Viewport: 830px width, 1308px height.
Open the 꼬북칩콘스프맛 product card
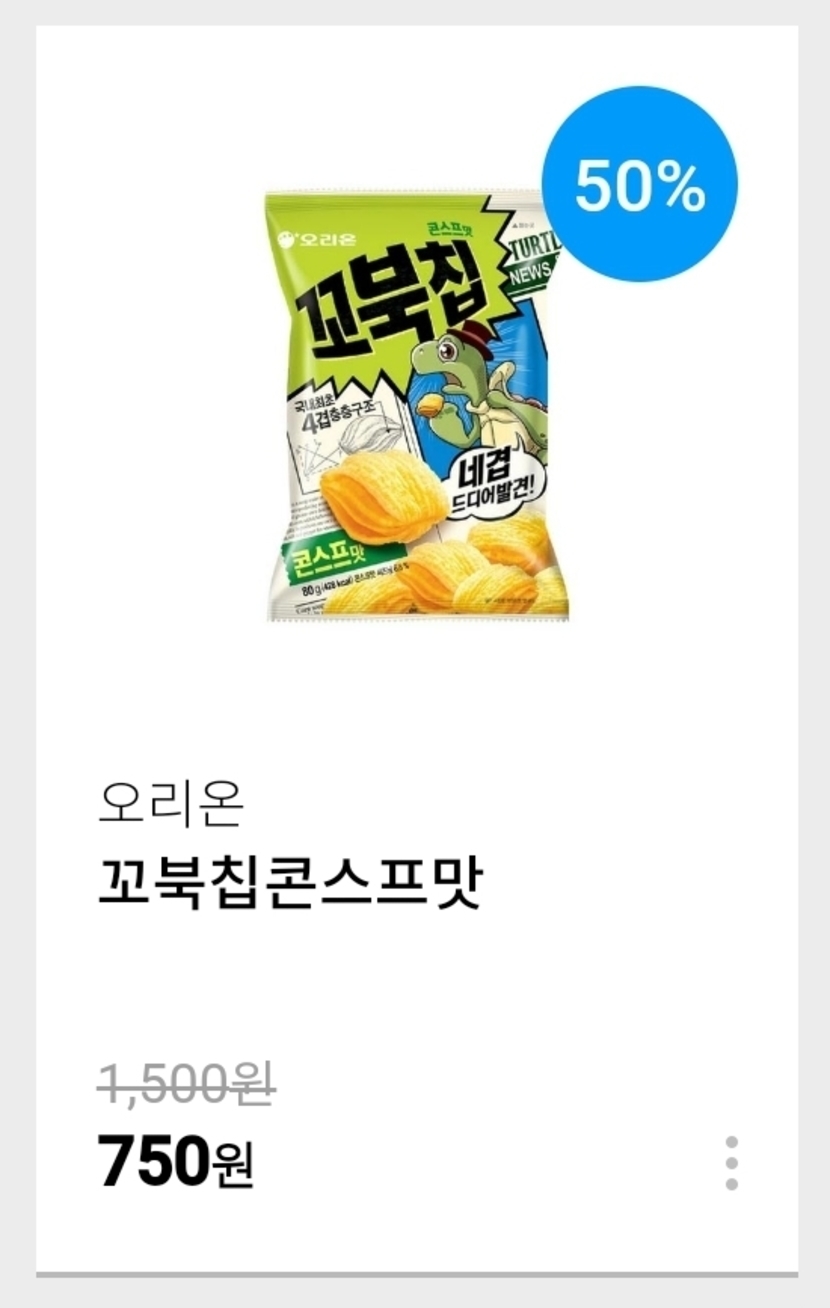click(x=417, y=648)
